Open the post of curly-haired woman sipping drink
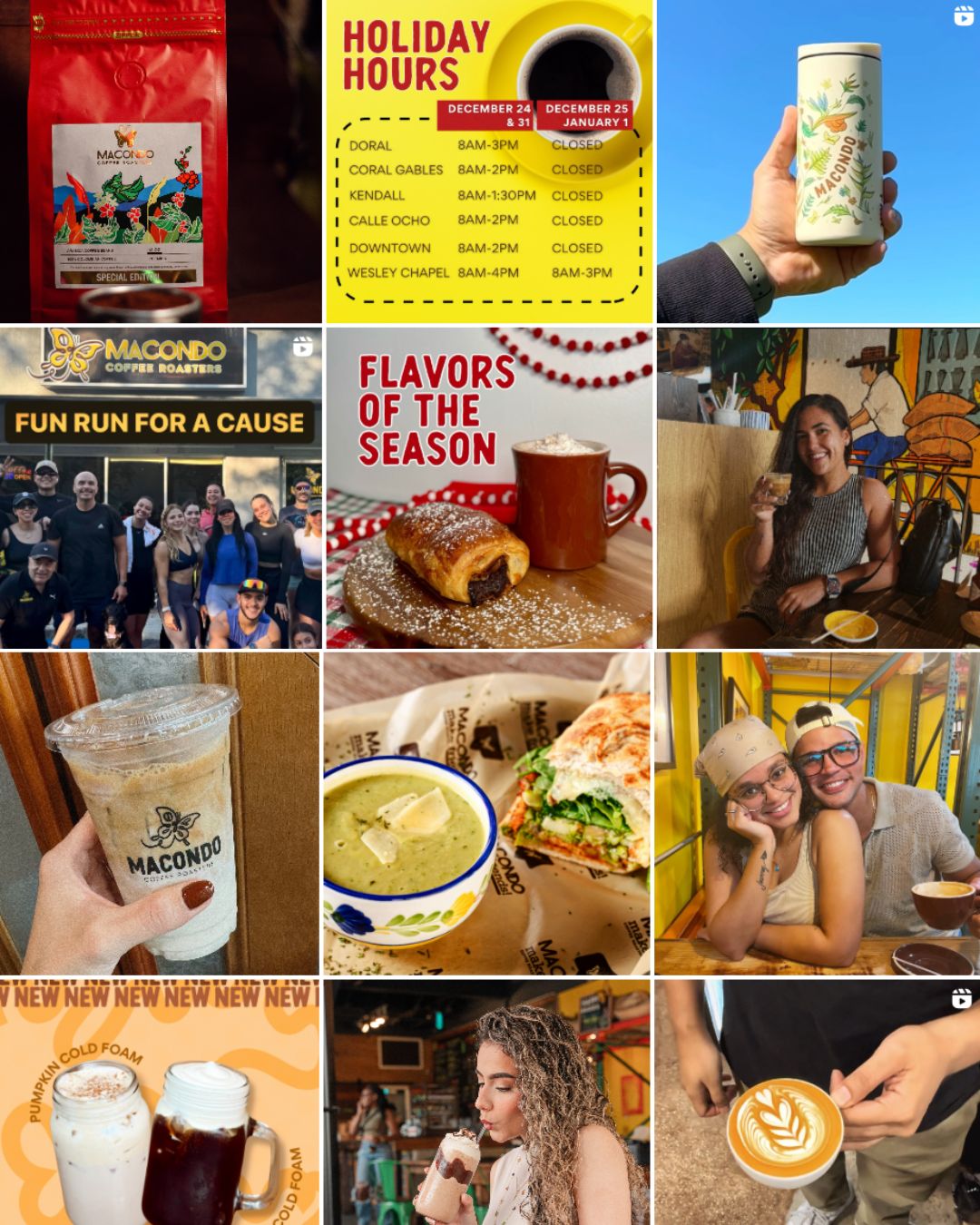 [487, 1102]
